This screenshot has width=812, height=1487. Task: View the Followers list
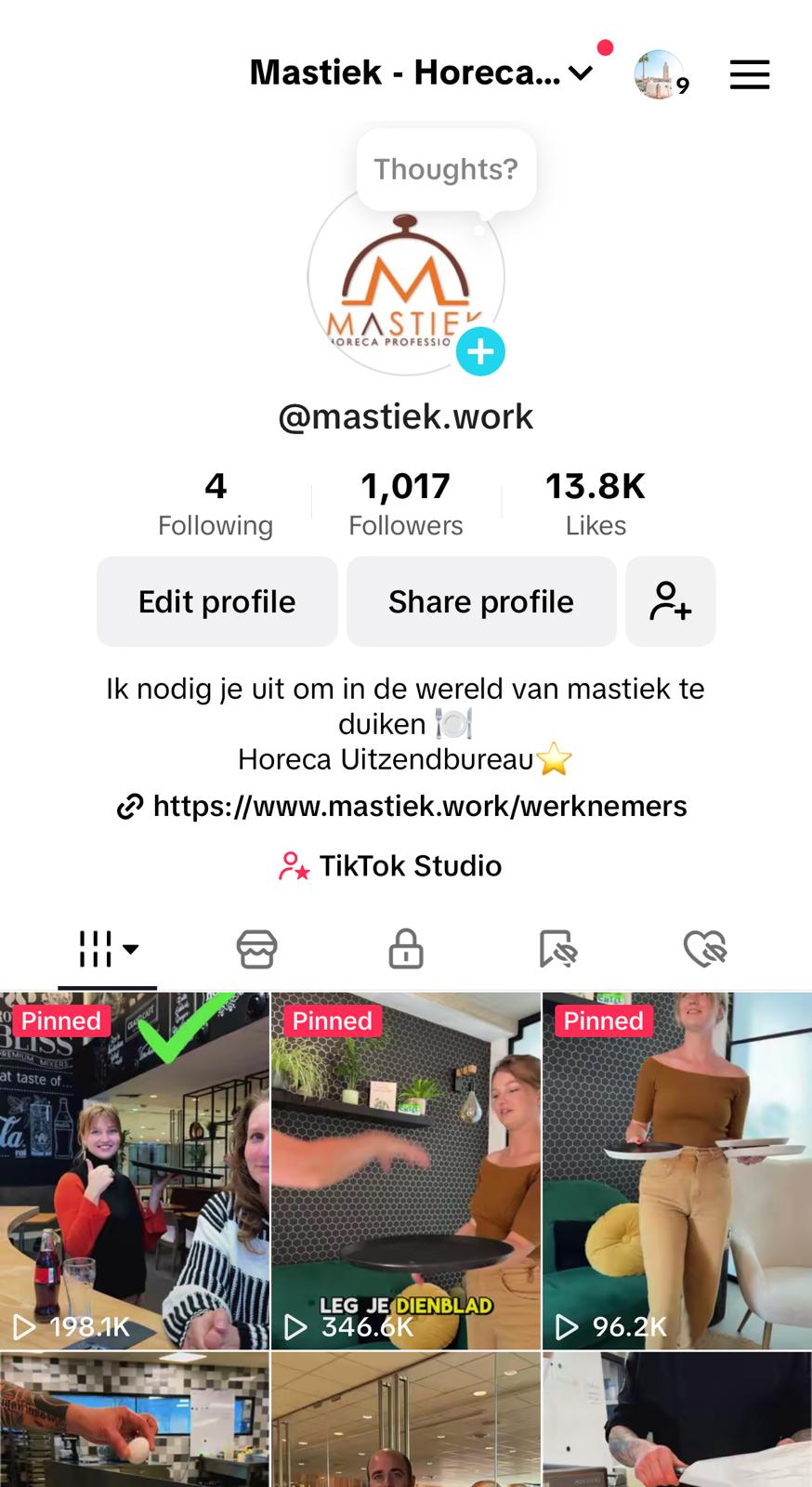pyautogui.click(x=406, y=504)
